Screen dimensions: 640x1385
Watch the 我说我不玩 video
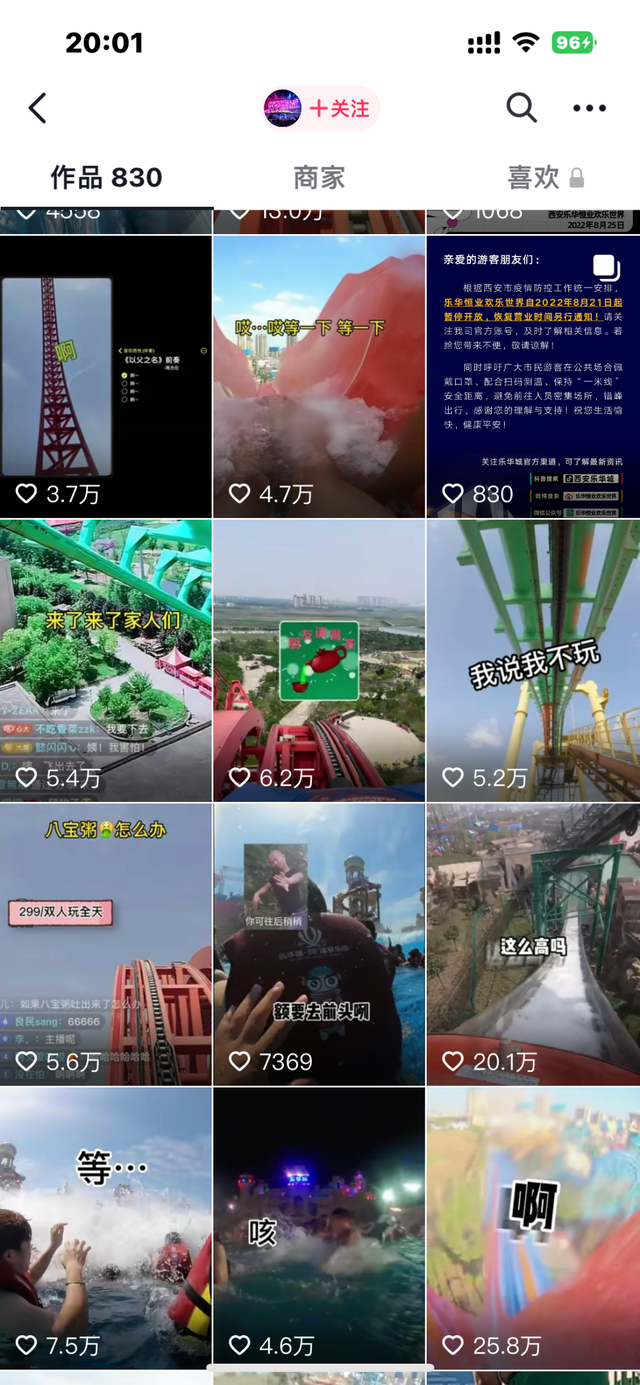(533, 660)
